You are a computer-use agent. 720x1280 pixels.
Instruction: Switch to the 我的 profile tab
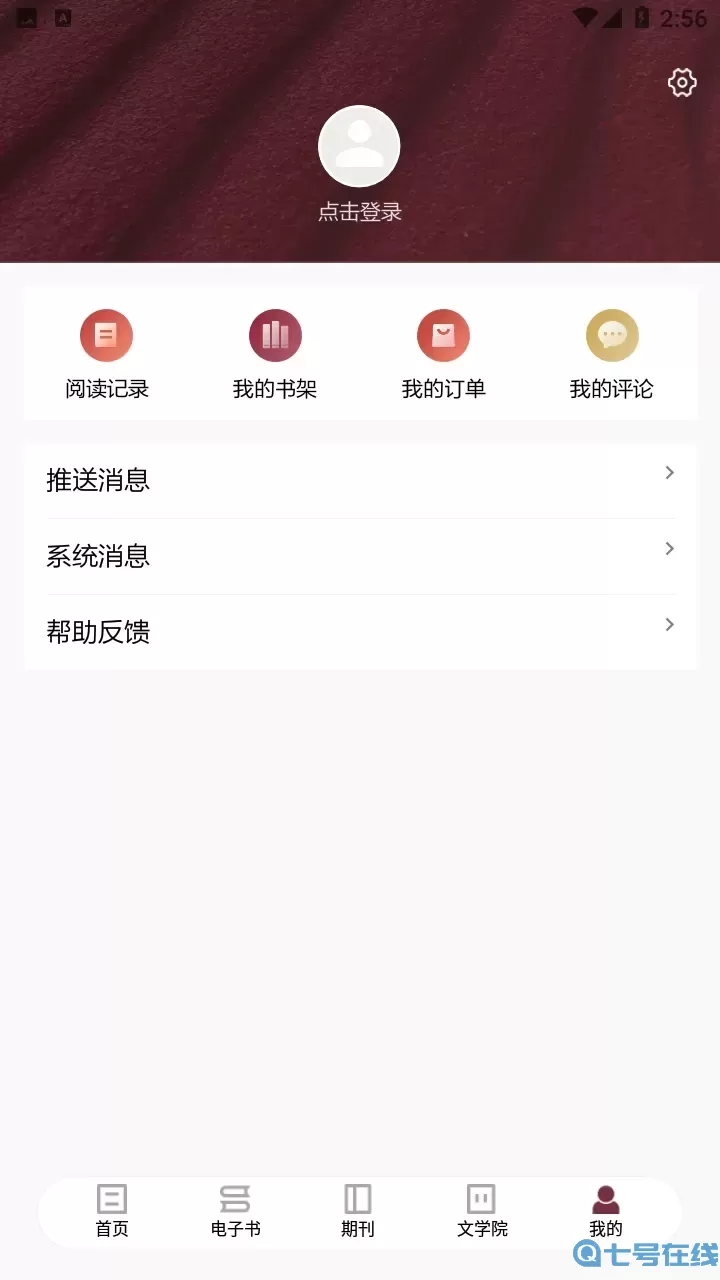(x=604, y=1210)
